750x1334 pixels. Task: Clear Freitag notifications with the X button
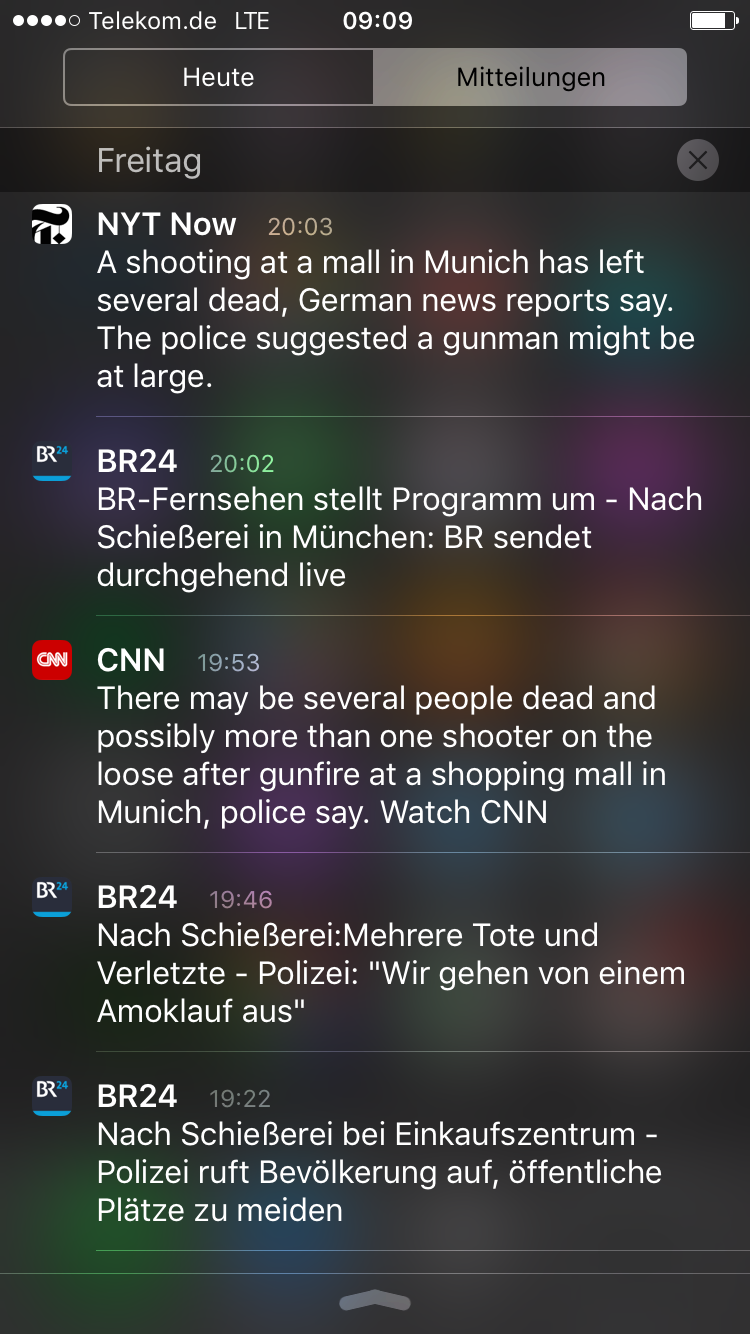[697, 160]
